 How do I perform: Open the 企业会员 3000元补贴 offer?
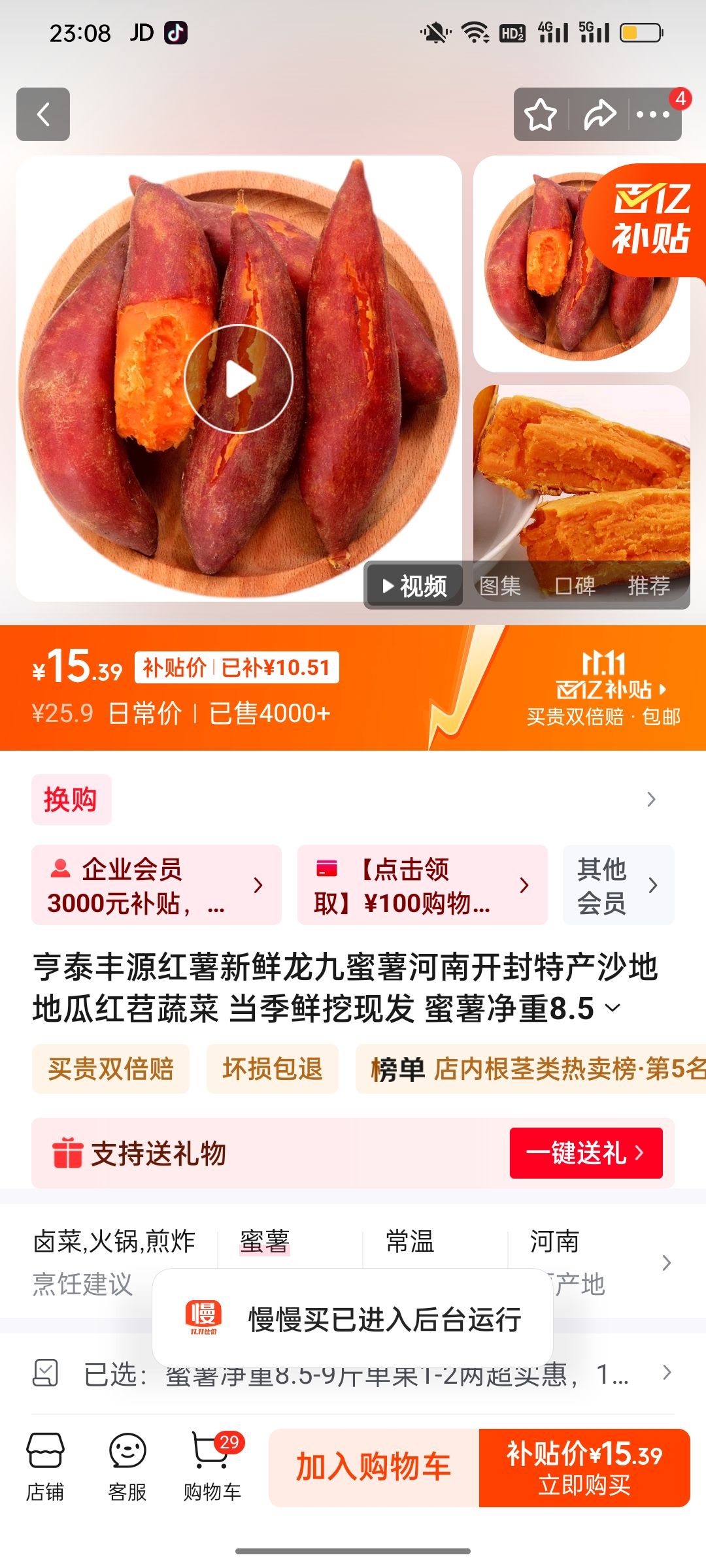(157, 885)
